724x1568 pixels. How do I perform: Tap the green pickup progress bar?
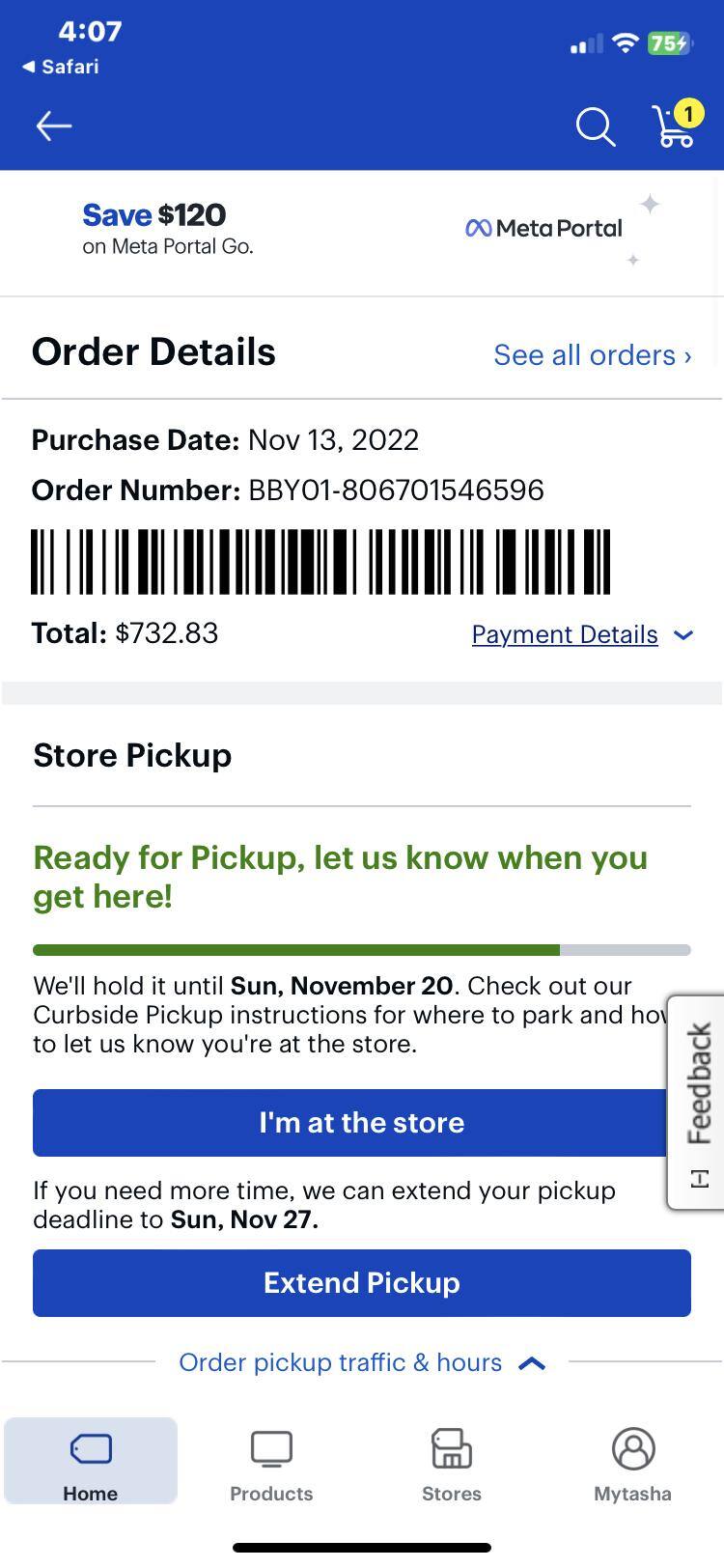click(296, 950)
